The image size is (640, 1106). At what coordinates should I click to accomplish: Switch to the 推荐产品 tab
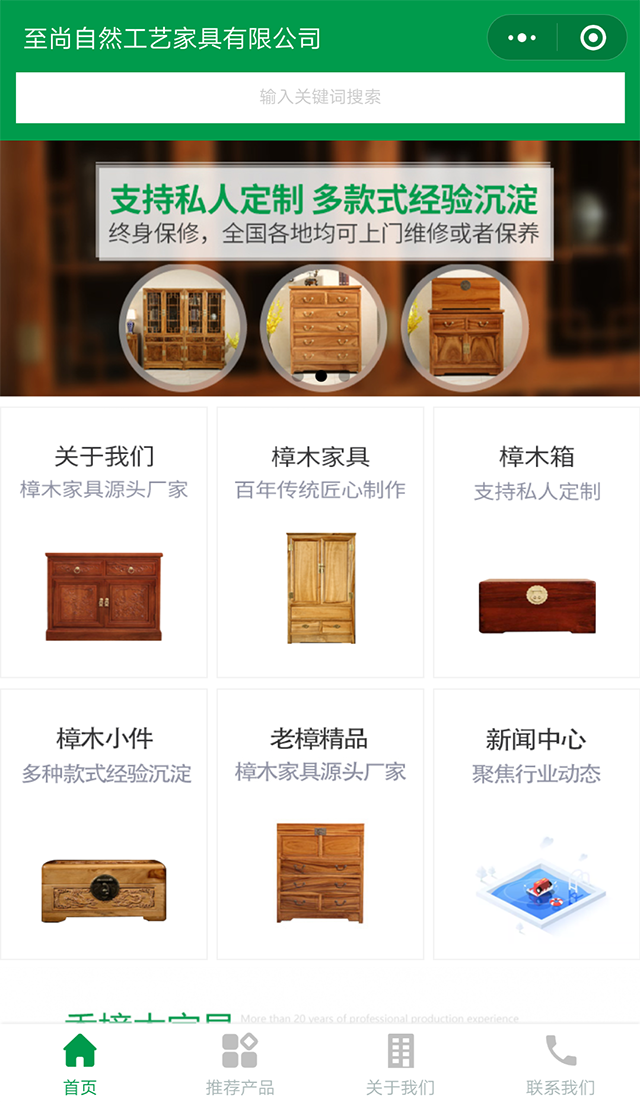tap(240, 1065)
